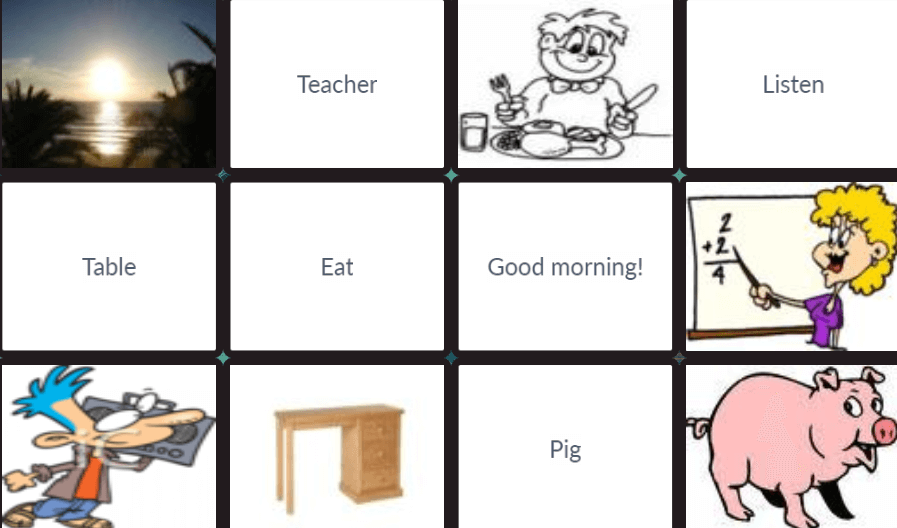Choose the teacher at whiteboard picture card
The width and height of the screenshot is (897, 528).
tap(792, 267)
